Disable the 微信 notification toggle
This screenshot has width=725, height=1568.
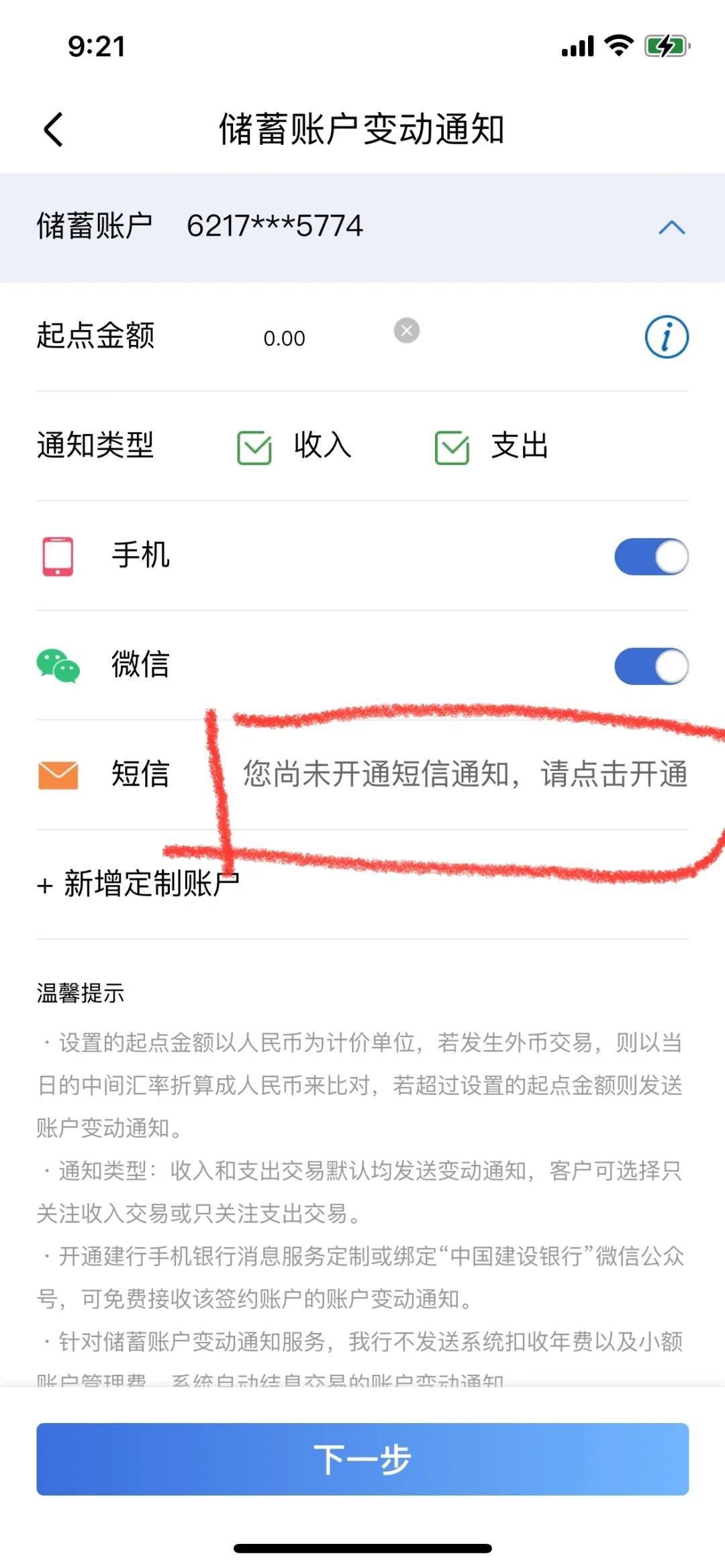(650, 666)
